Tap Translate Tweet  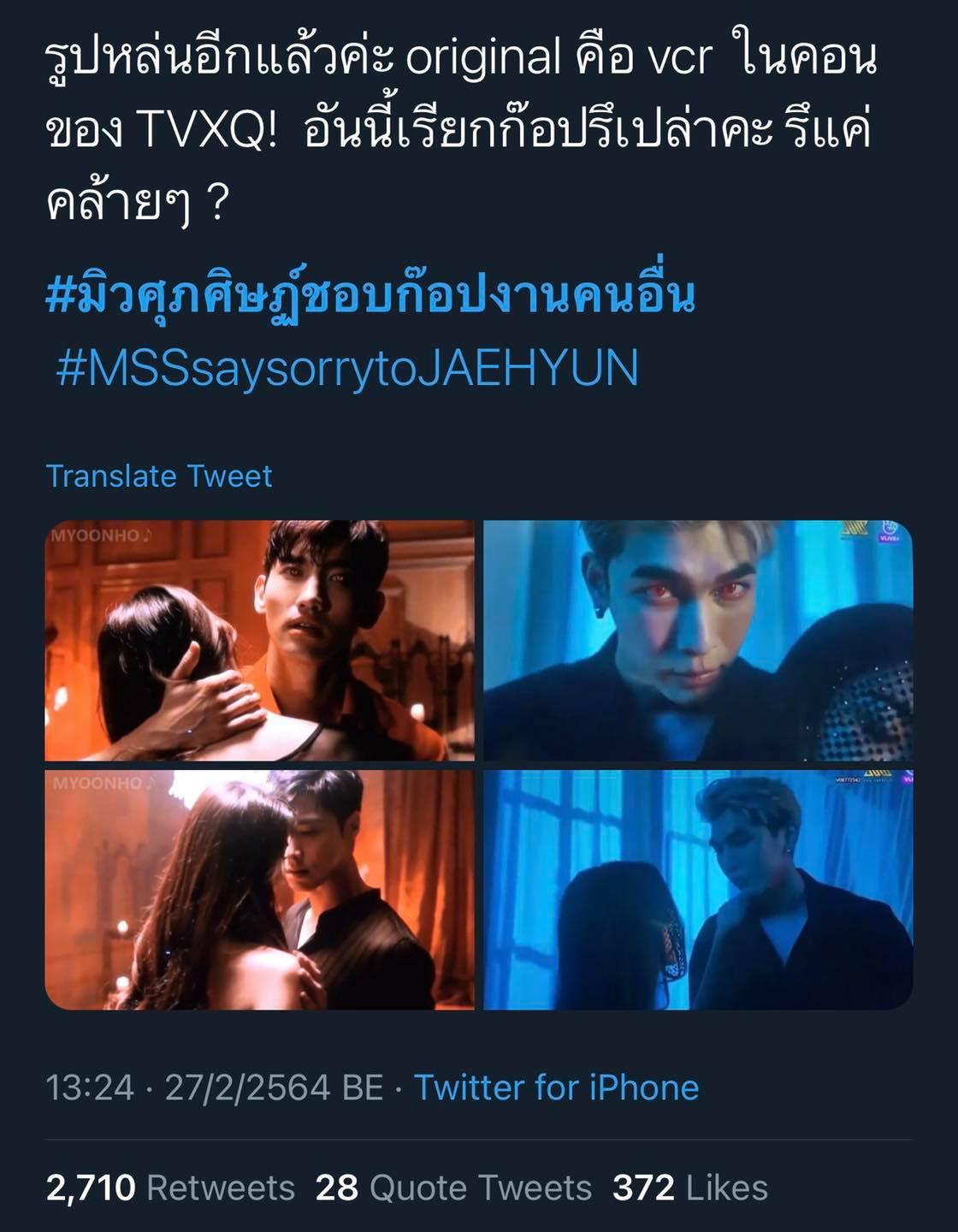[159, 476]
